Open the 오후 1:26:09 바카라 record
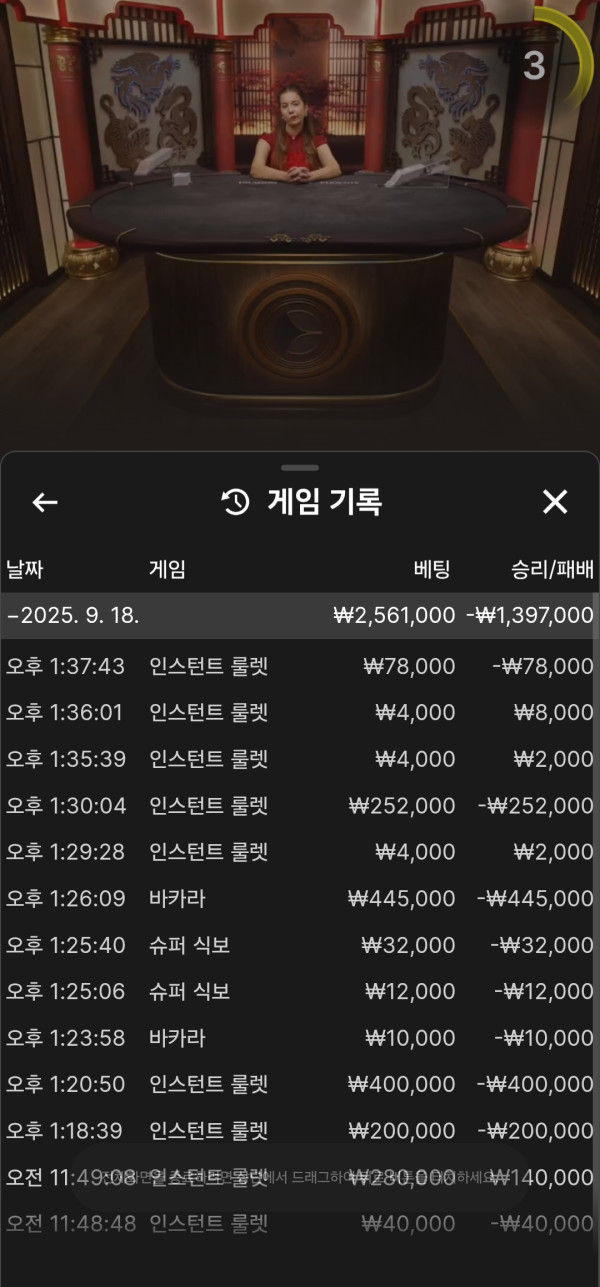 tap(298, 899)
